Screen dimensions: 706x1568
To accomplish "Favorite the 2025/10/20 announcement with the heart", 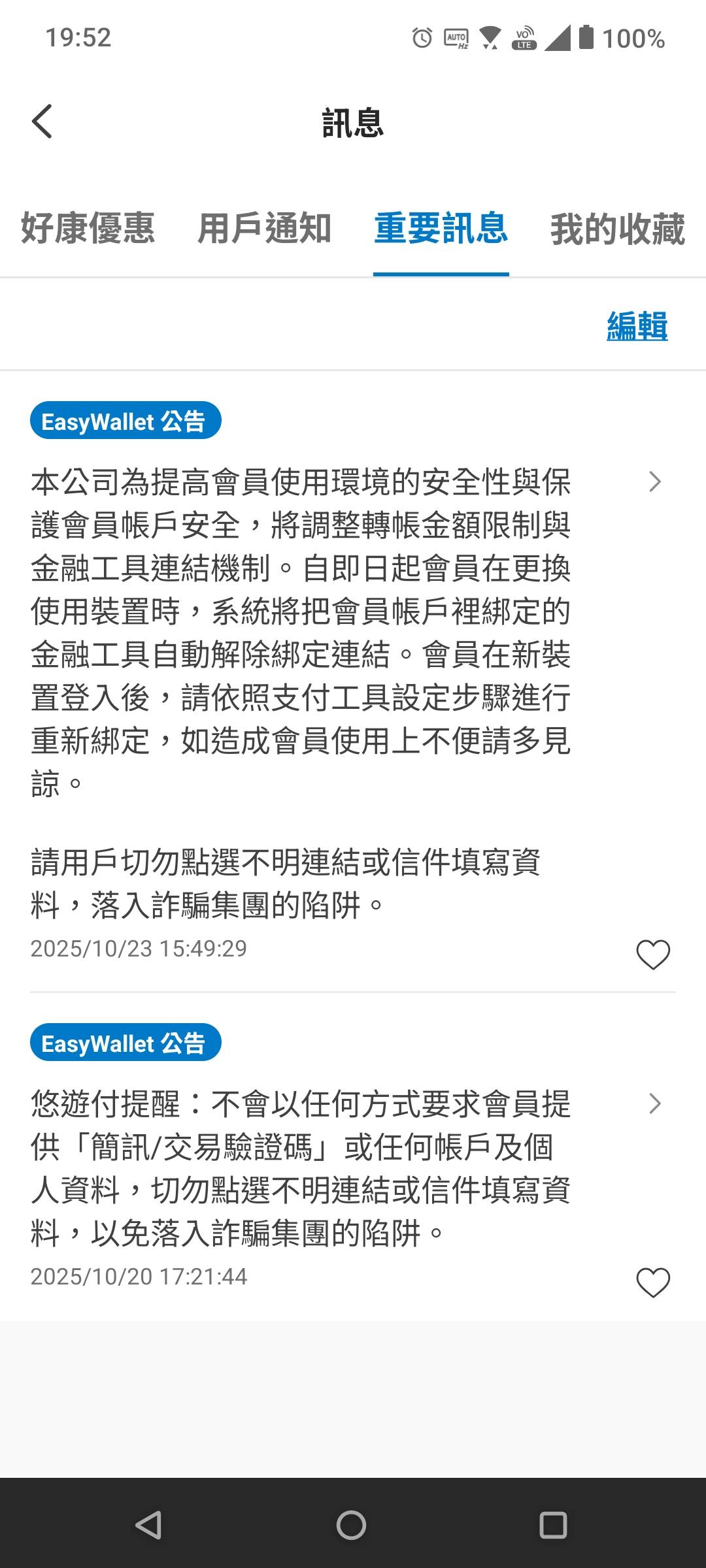I will point(653,1282).
